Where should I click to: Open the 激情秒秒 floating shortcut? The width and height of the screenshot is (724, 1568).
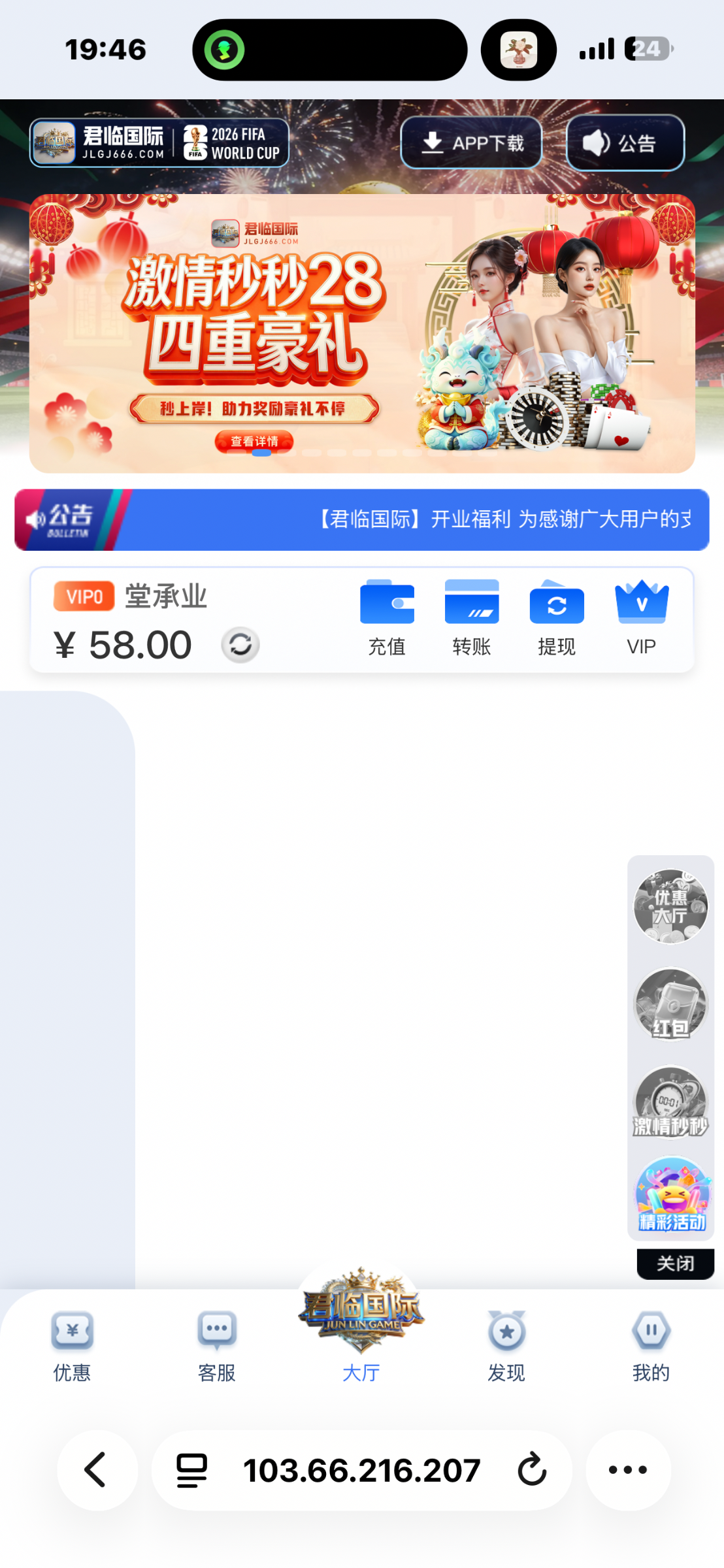click(x=670, y=1103)
